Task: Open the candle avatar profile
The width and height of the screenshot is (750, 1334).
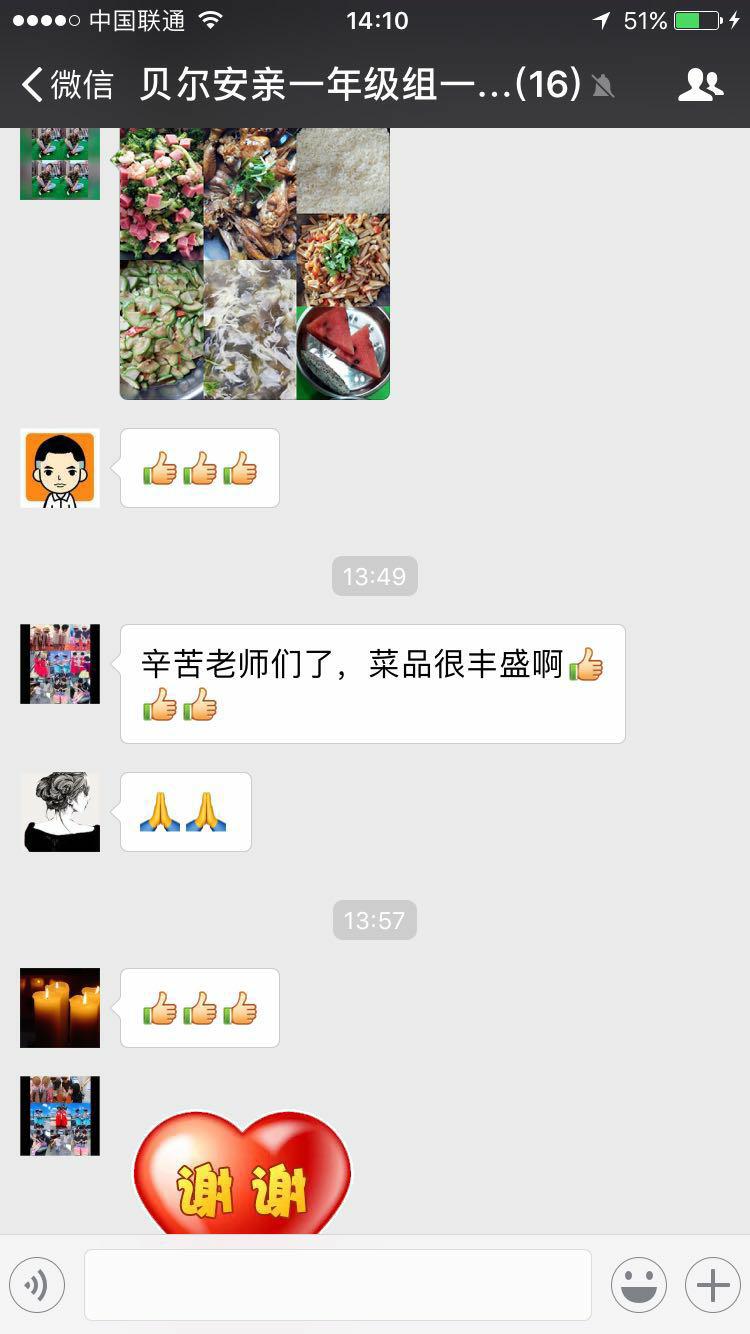Action: point(60,1007)
